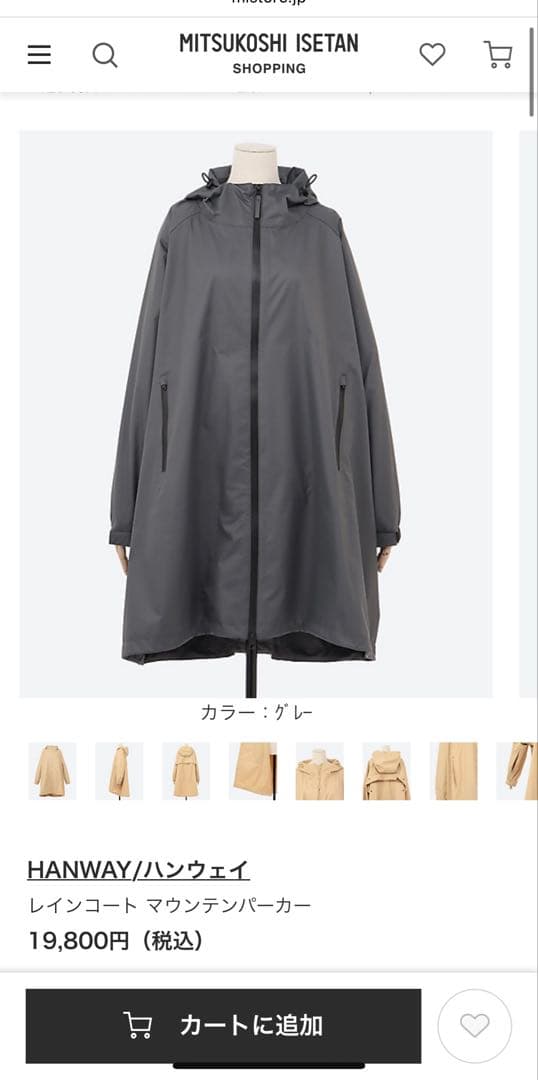Select the first beige coat front thumbnail
538x1080 pixels.
52,771
